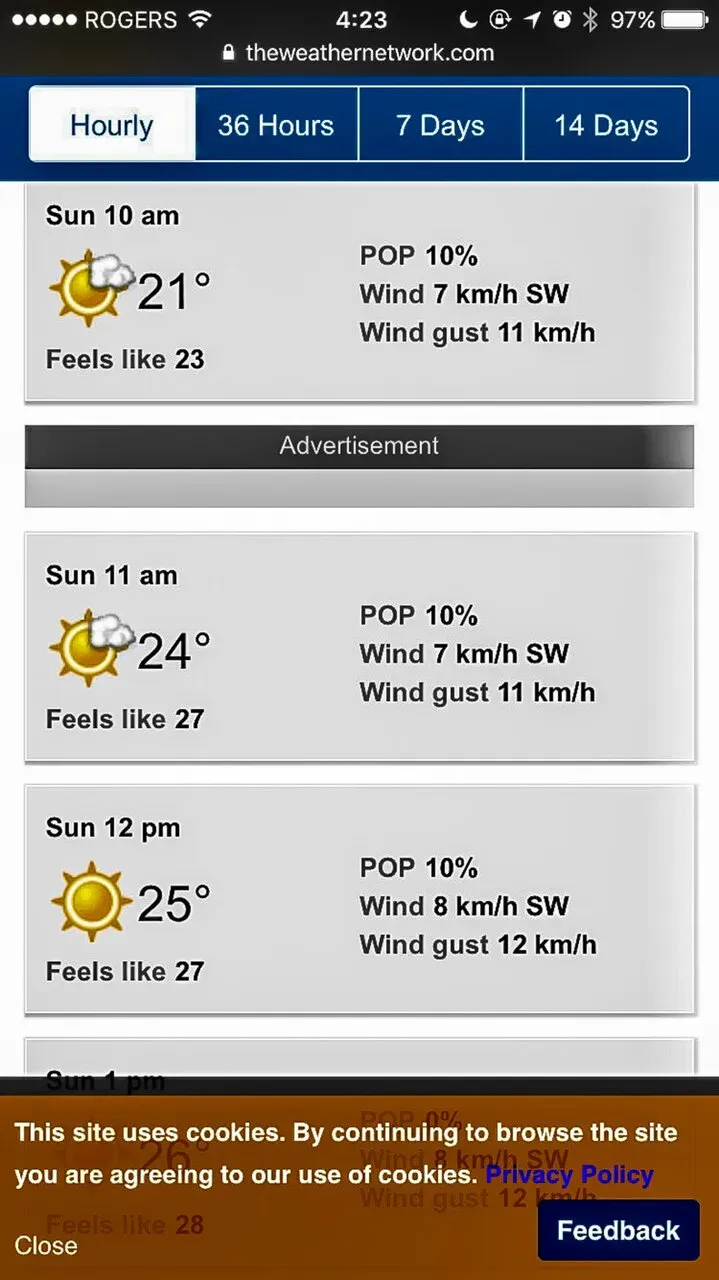Close the cookie notice banner
The image size is (719, 1280).
pyautogui.click(x=46, y=1245)
